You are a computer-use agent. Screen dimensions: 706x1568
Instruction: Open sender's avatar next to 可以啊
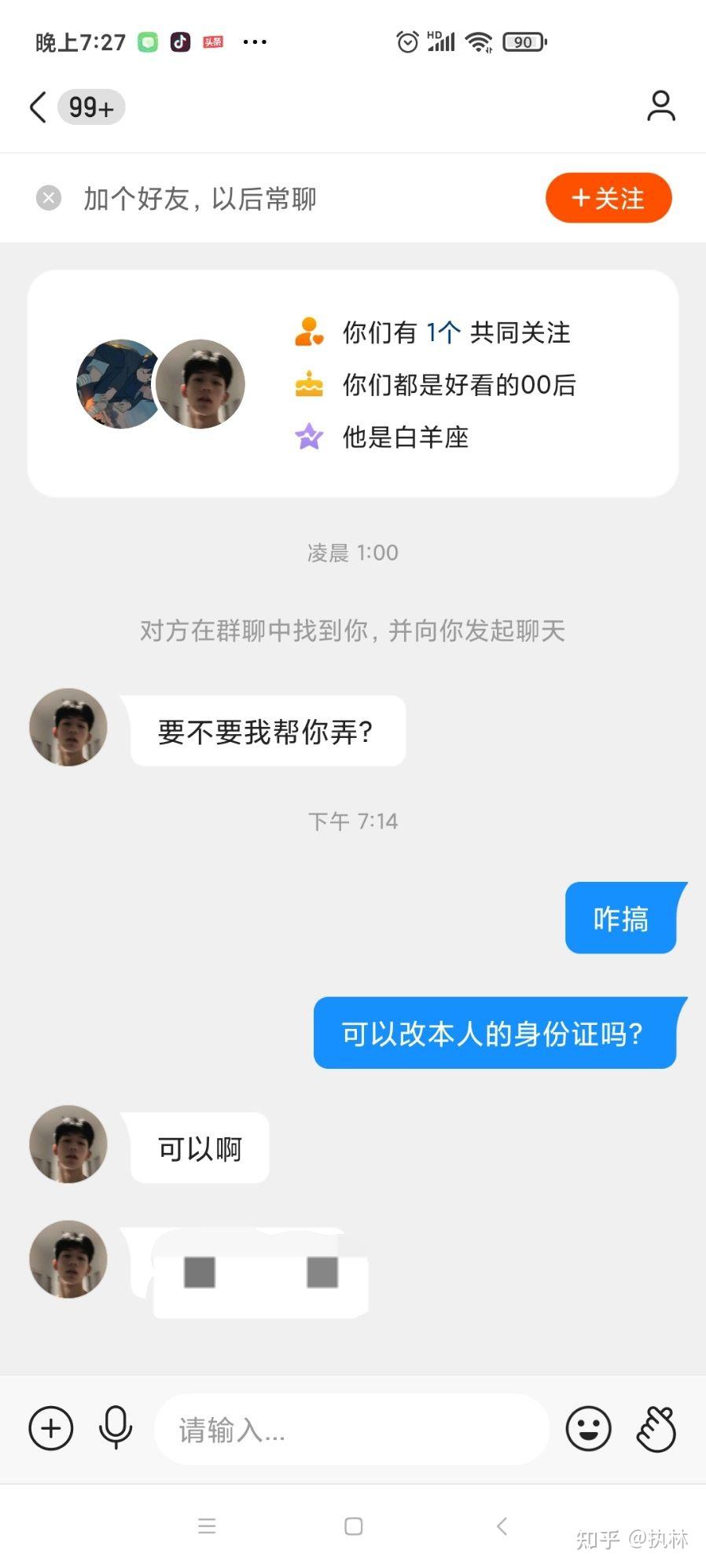tap(68, 1144)
